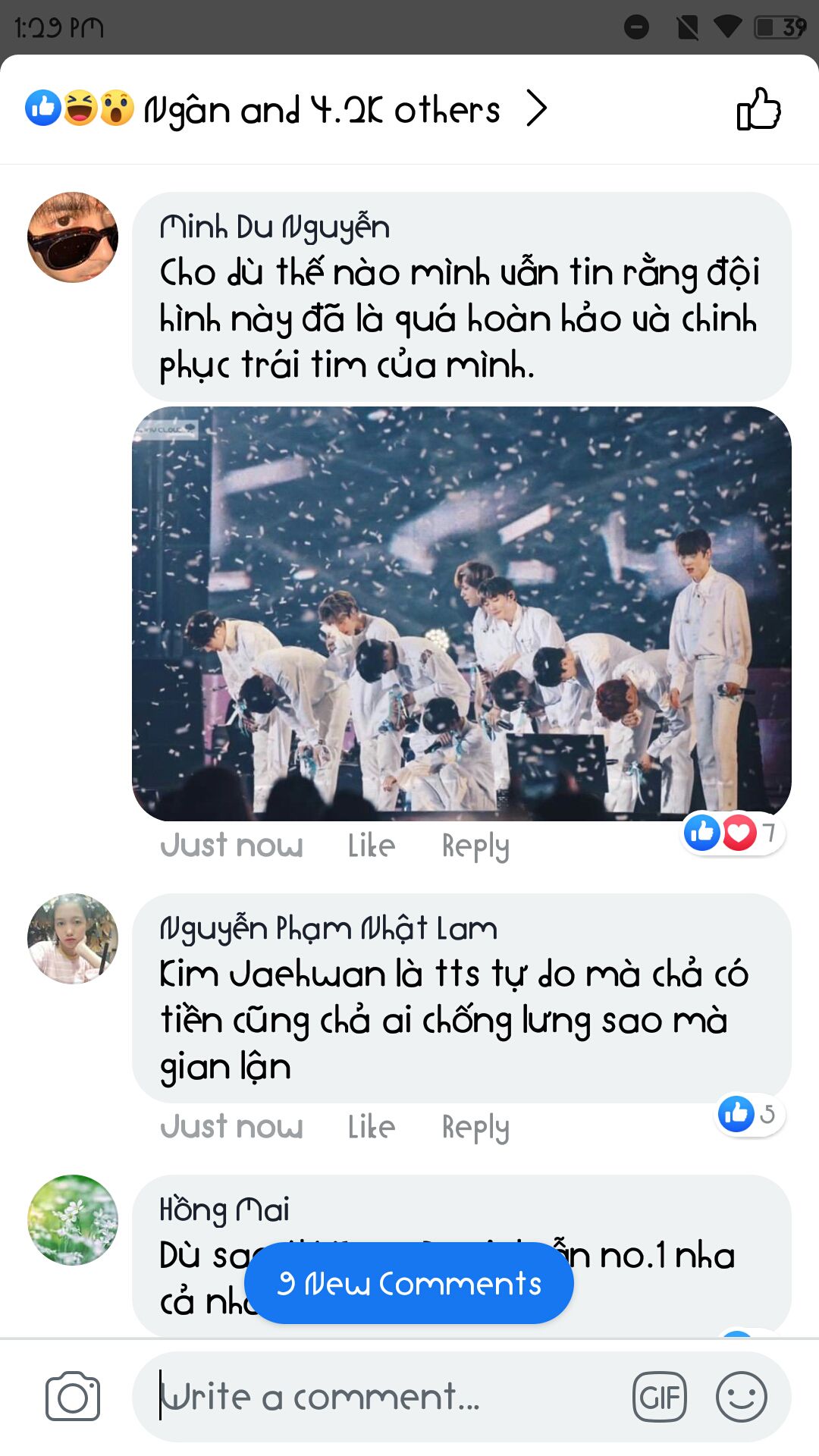Open Nguyễn Phạm Nhật Lam's name link
The image size is (819, 1456).
328,928
